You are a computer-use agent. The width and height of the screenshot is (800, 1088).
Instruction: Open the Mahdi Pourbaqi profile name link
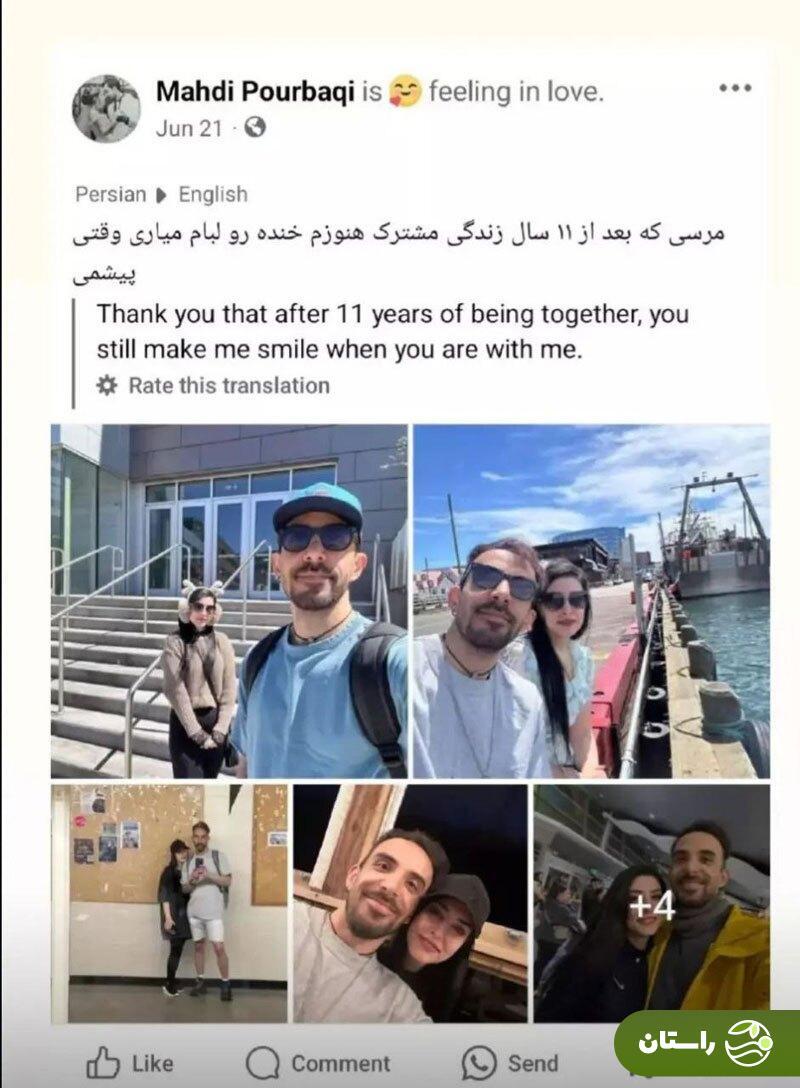pos(255,93)
